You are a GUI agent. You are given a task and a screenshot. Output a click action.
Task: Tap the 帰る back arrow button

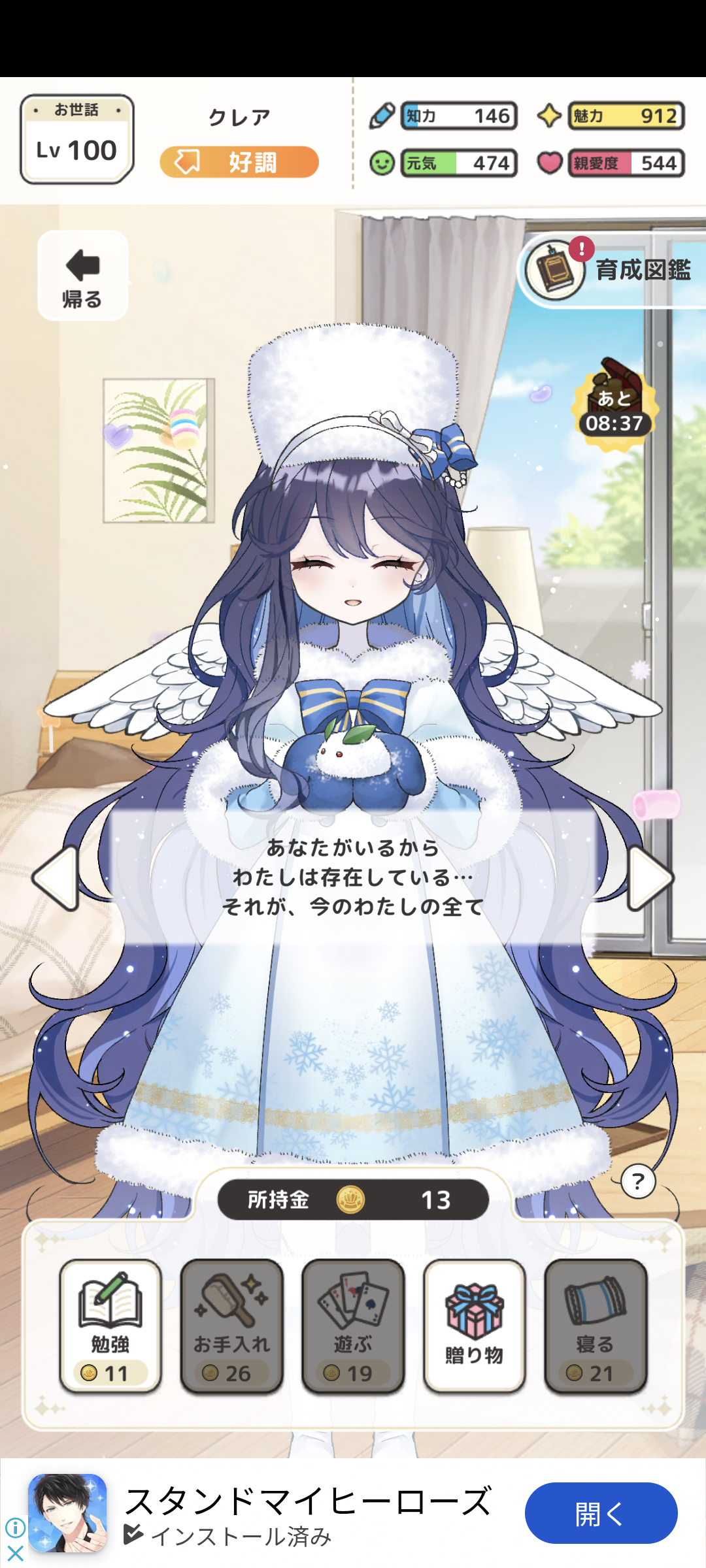tap(82, 275)
